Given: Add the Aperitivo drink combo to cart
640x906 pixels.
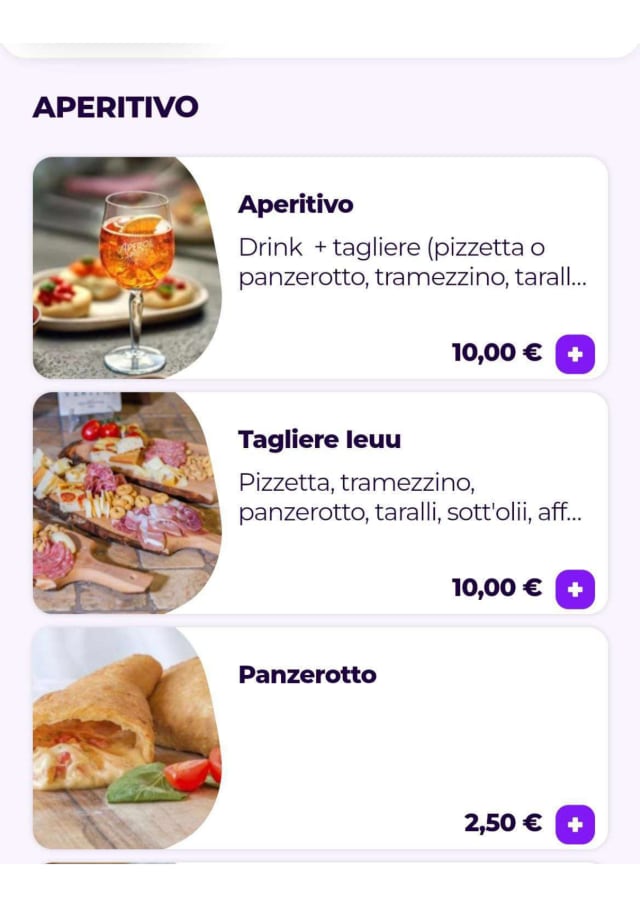Looking at the screenshot, I should pyautogui.click(x=575, y=354).
